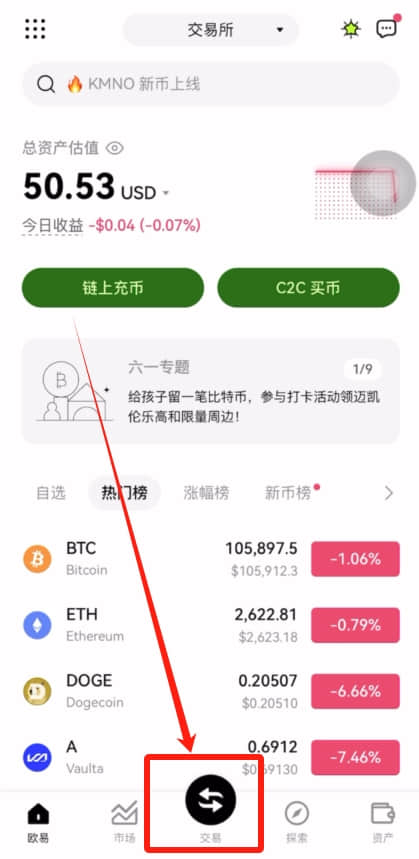The height and width of the screenshot is (859, 419).
Task: Go to the 市场 bottom tab
Action: click(x=124, y=822)
